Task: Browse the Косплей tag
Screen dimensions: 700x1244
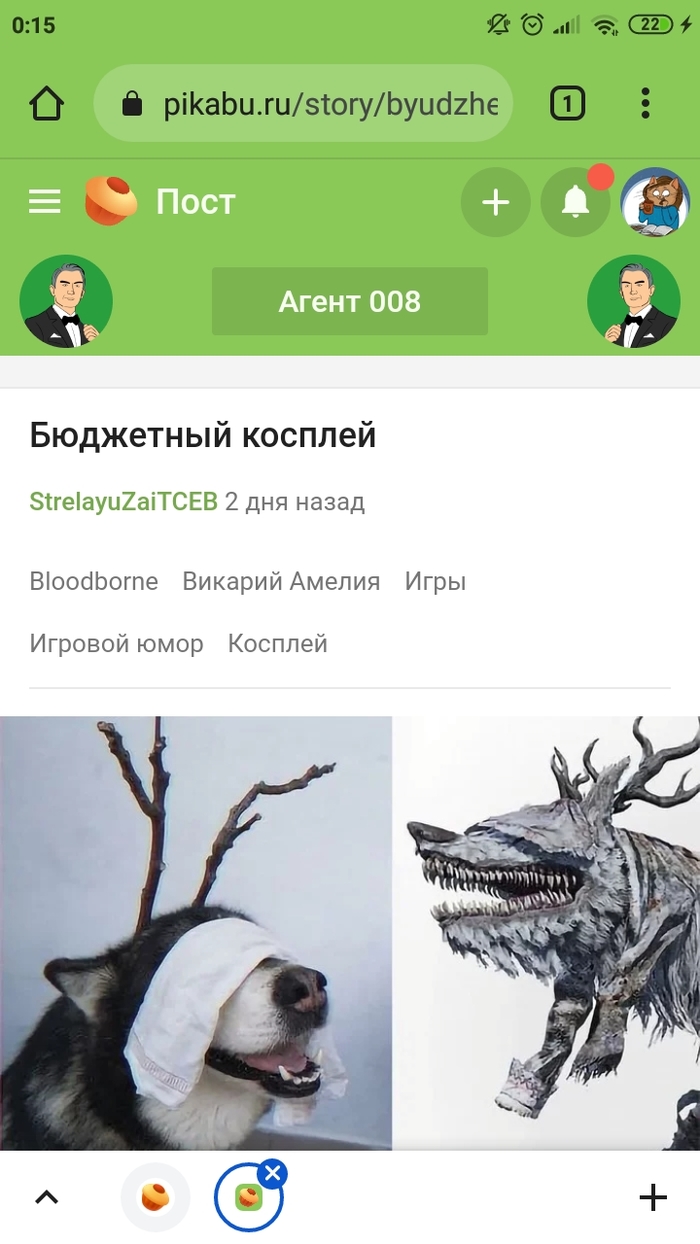Action: pos(277,643)
